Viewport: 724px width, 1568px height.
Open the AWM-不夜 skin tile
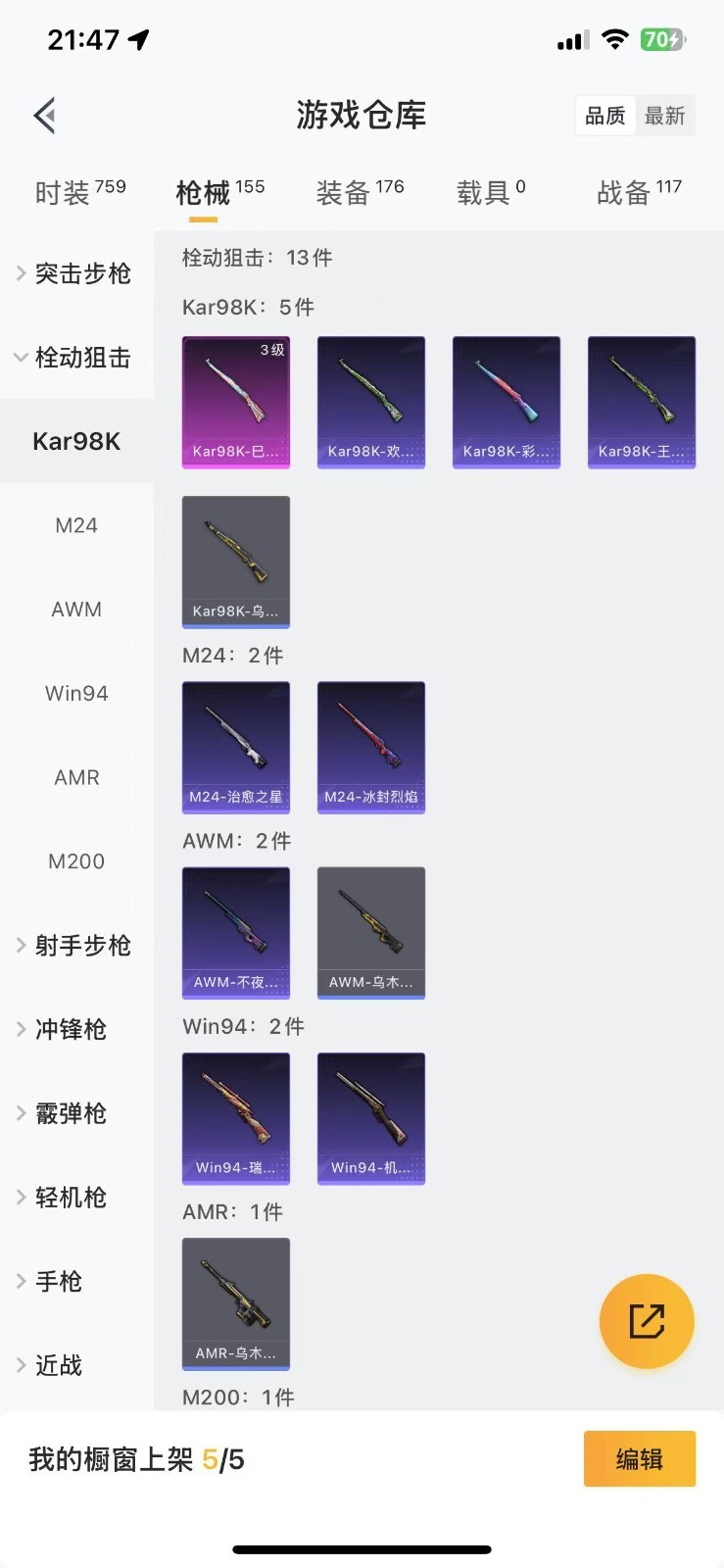coord(236,932)
